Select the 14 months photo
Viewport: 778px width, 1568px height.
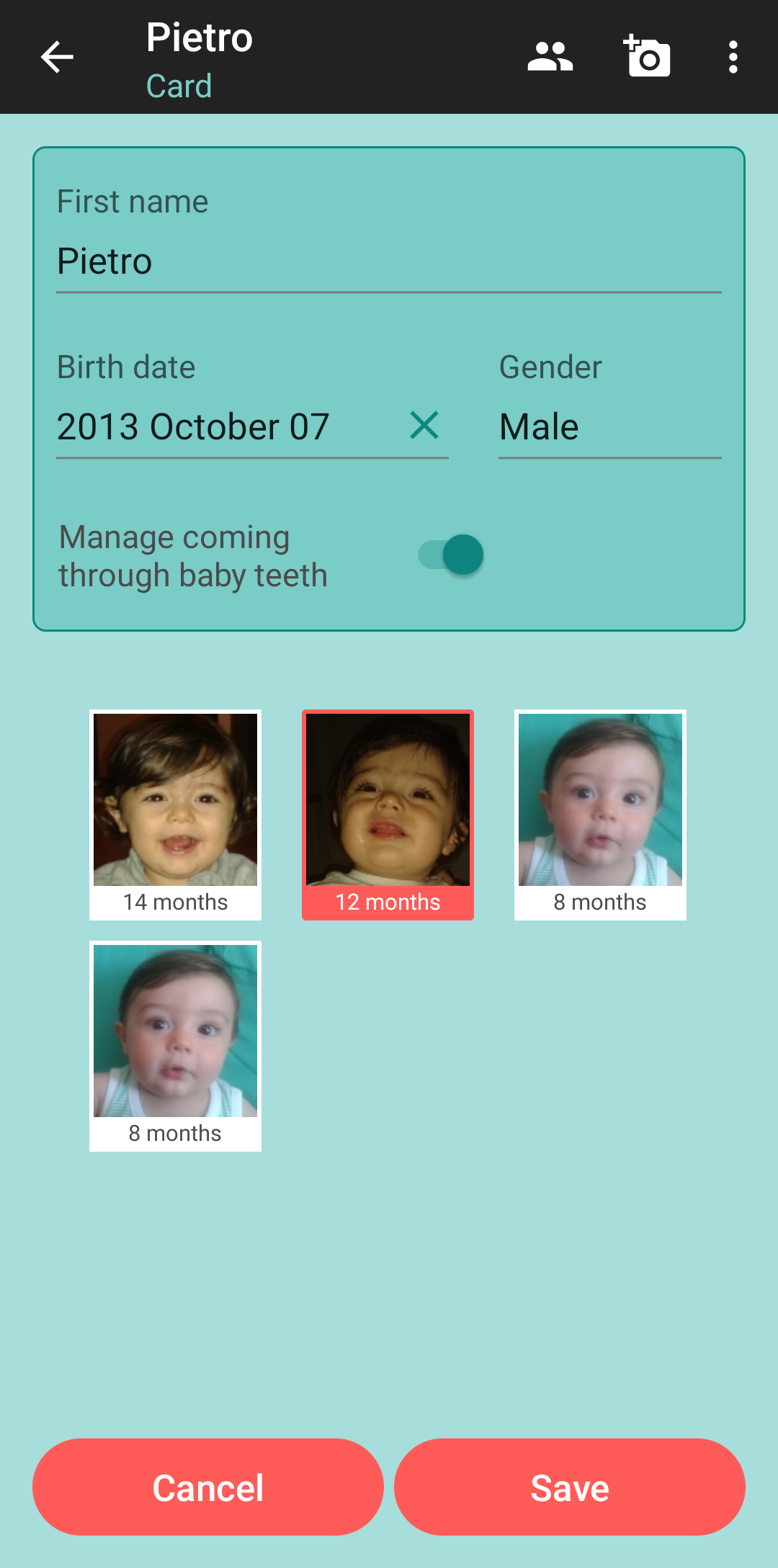[175, 814]
